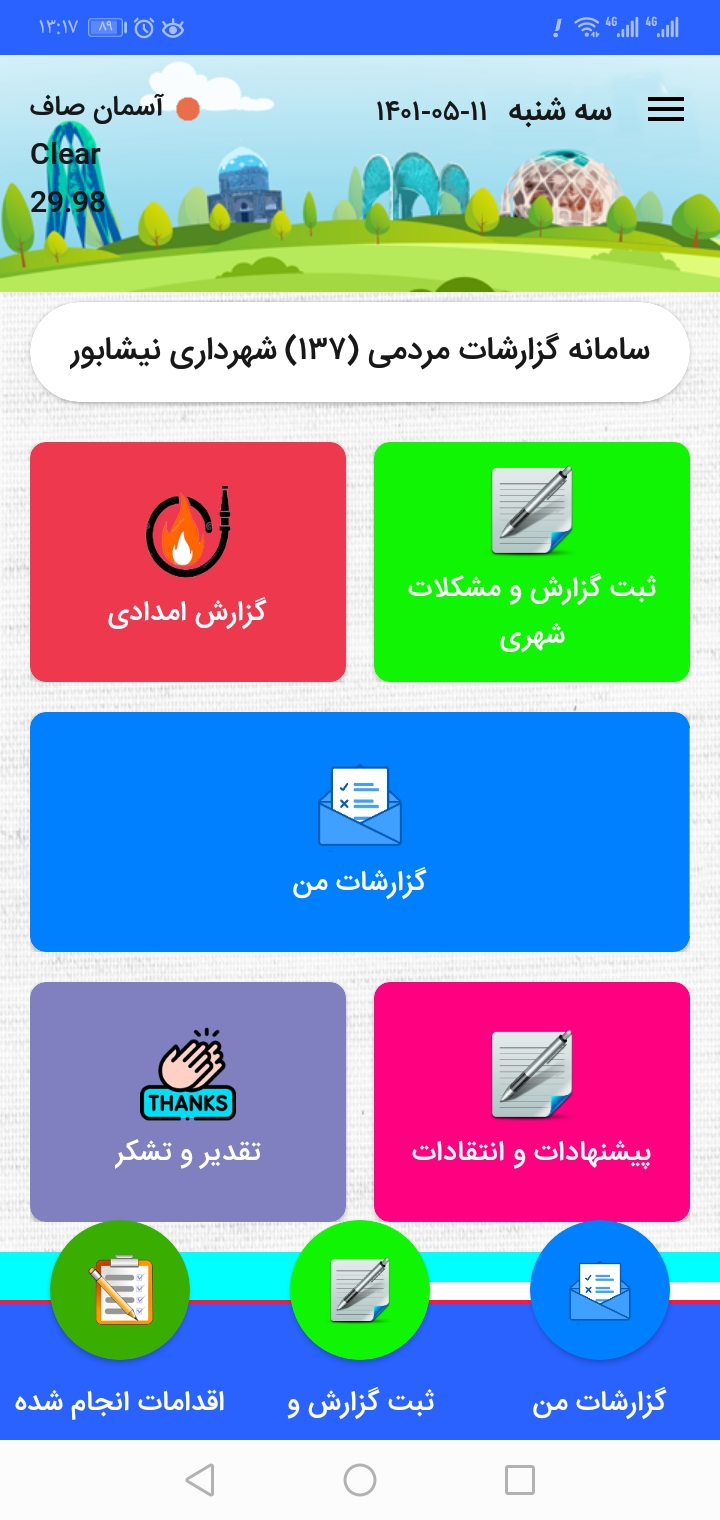
Task: Open the red گزارش امدادی tile
Action: 188,562
